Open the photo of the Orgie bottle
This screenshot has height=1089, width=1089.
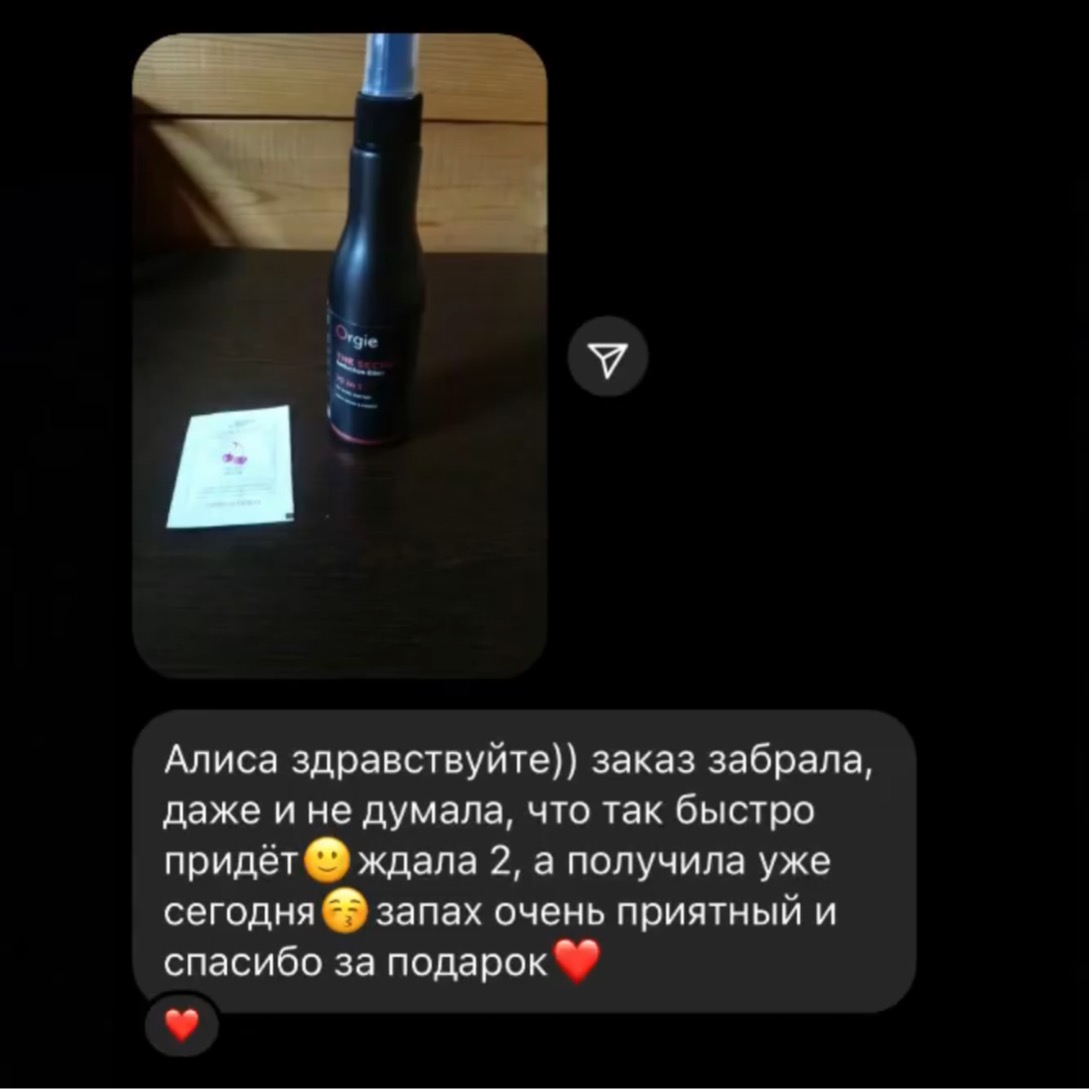[x=340, y=355]
